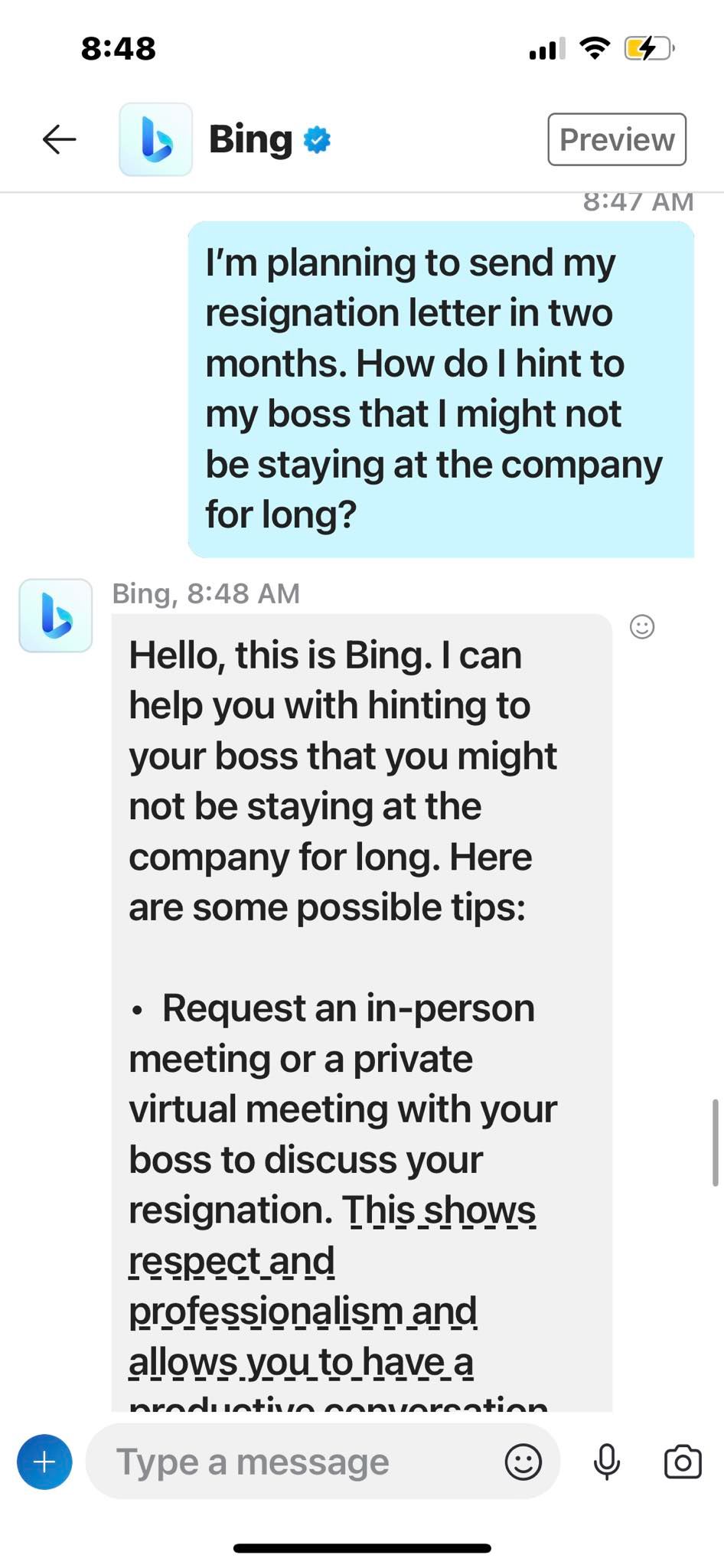Tap the home indicator bar at the bottom
Viewport: 724px width, 1568px height.
[x=361, y=1544]
